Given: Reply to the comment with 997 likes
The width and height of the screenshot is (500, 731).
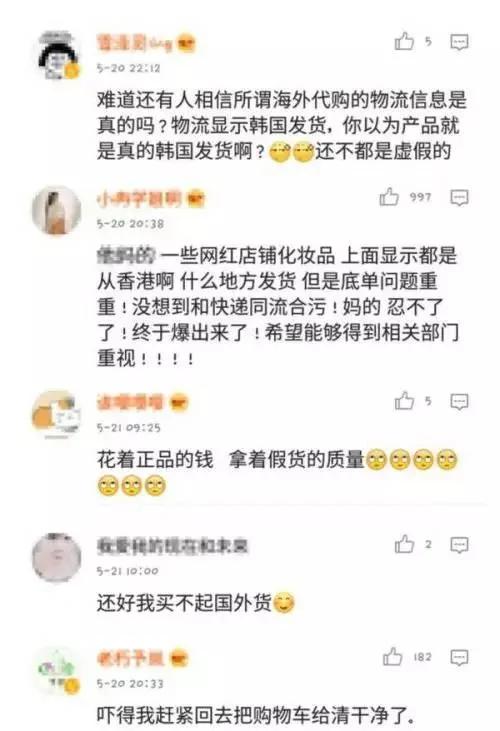Looking at the screenshot, I should 459,198.
